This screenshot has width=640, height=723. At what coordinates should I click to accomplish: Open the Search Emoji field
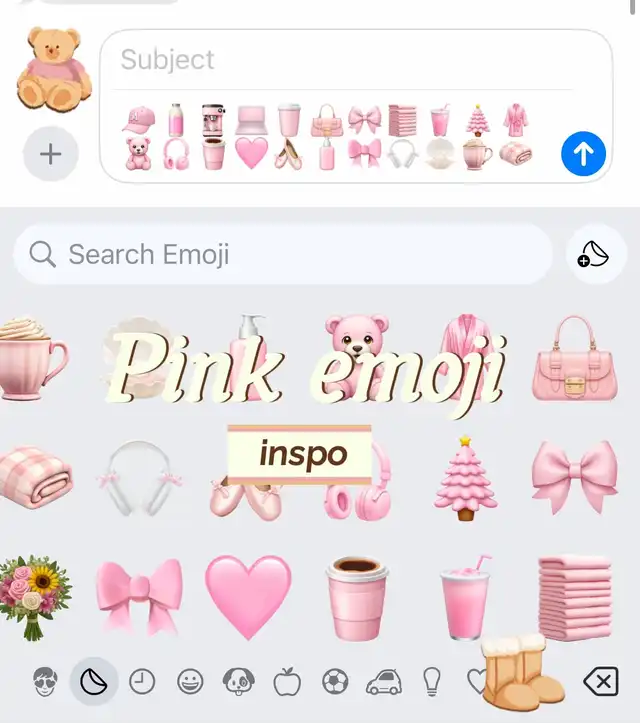[x=290, y=254]
